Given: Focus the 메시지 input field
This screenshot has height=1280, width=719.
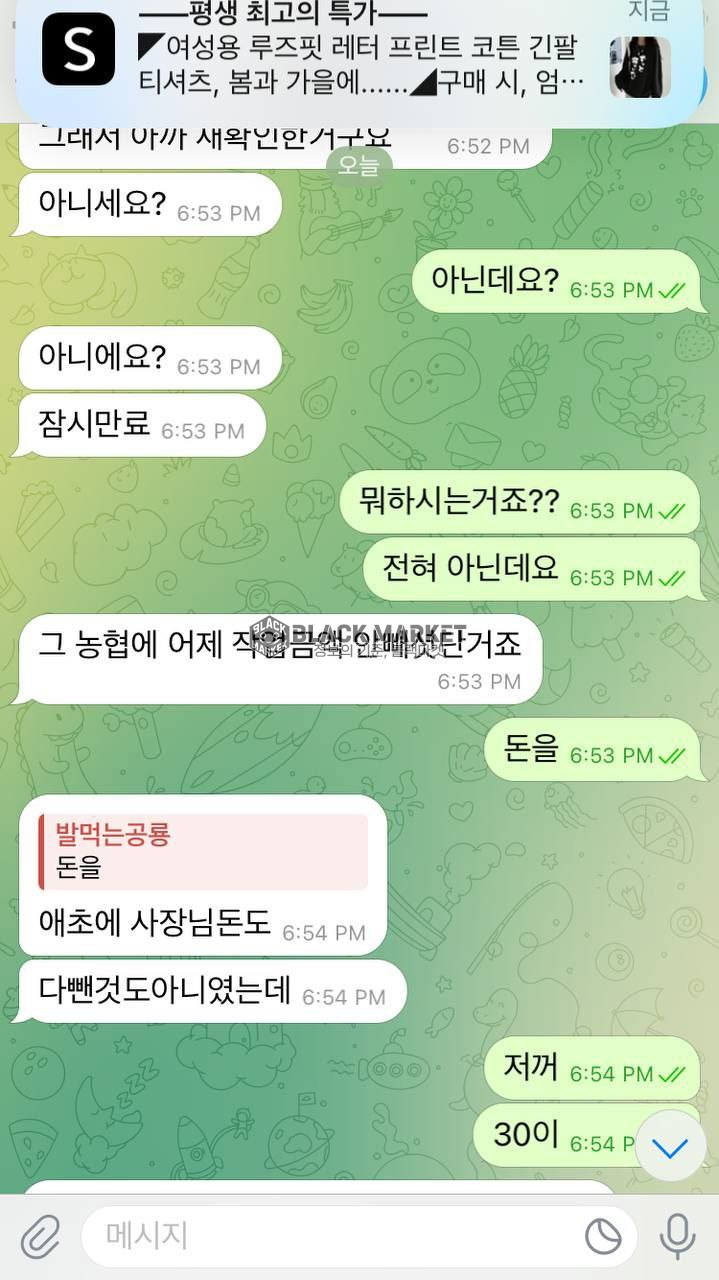Looking at the screenshot, I should [x=330, y=1237].
